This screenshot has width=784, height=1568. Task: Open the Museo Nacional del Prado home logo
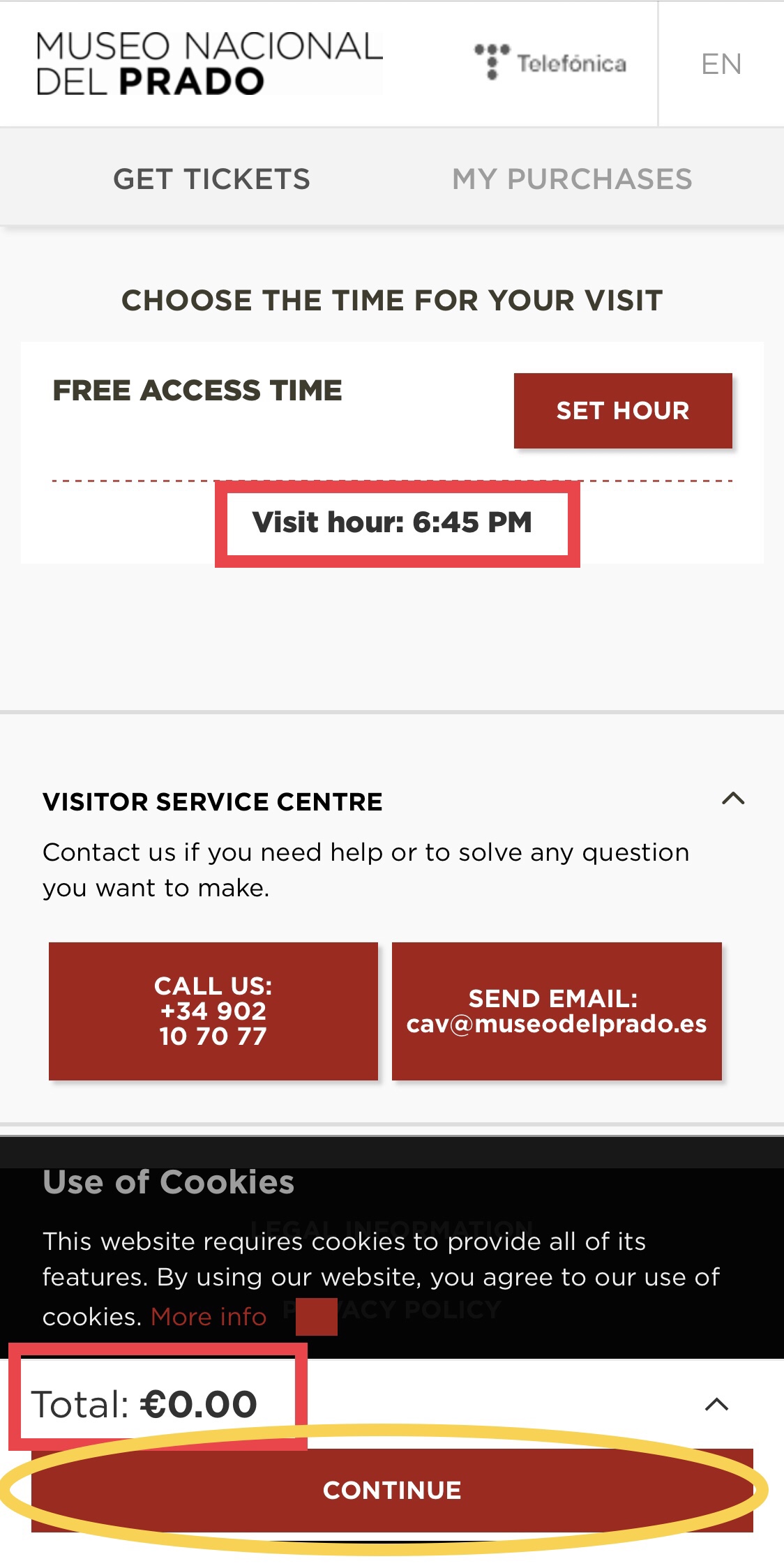(209, 63)
